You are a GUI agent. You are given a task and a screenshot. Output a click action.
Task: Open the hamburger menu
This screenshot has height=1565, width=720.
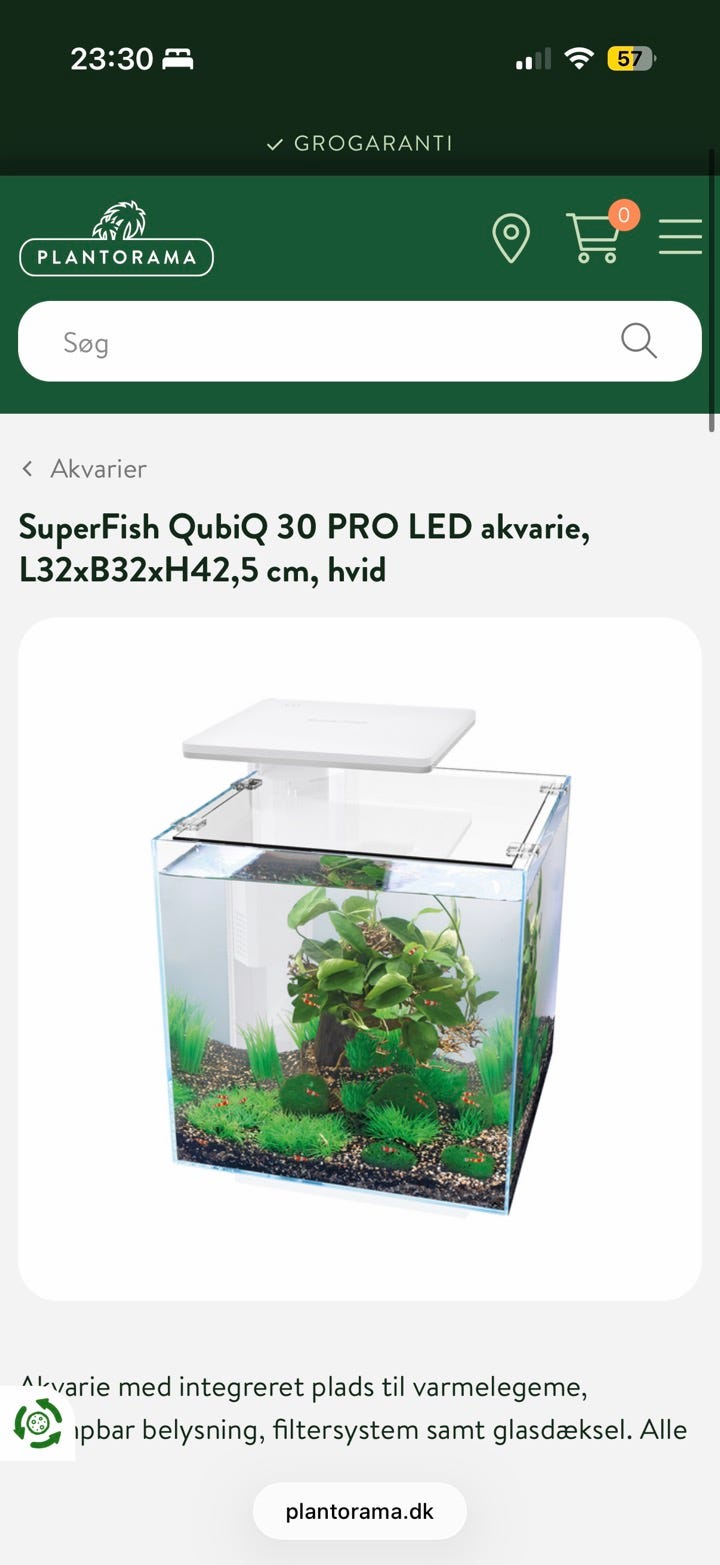(x=680, y=237)
